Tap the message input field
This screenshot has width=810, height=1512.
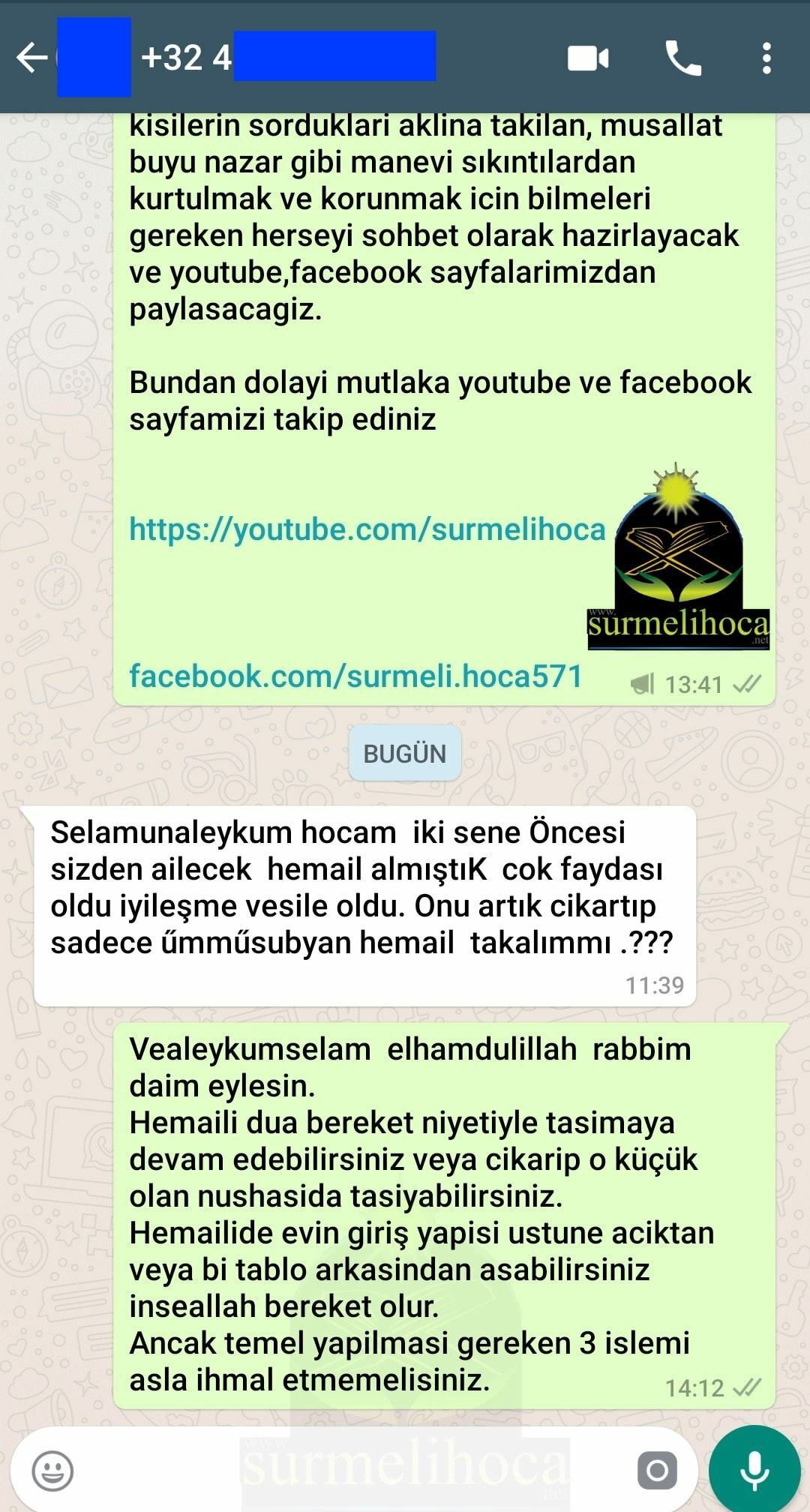[337, 1470]
